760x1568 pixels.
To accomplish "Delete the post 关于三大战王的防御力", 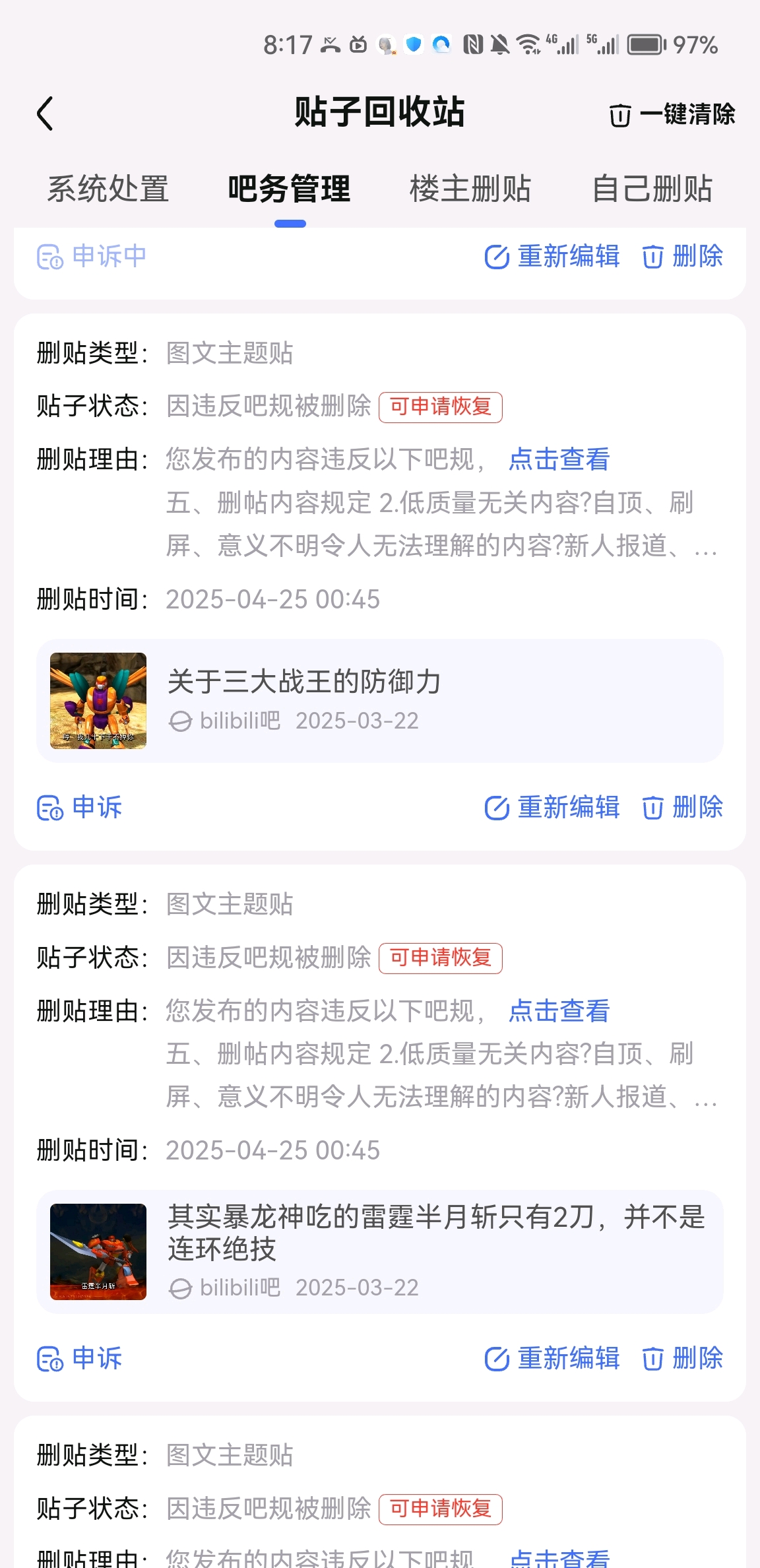I will (683, 807).
